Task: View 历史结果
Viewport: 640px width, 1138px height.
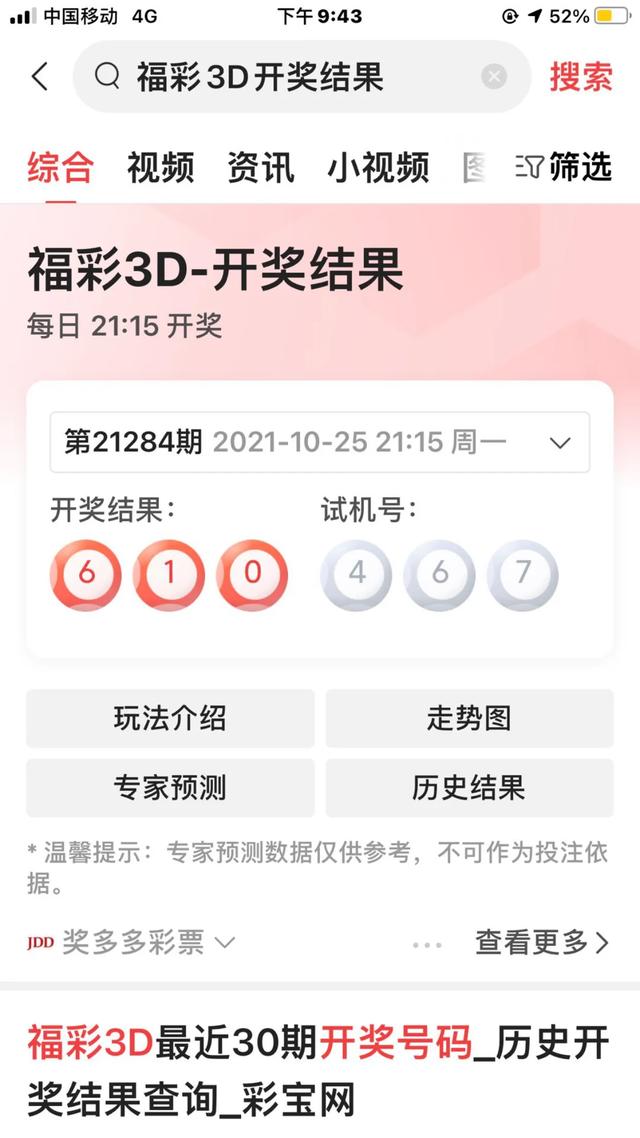Action: coord(469,788)
